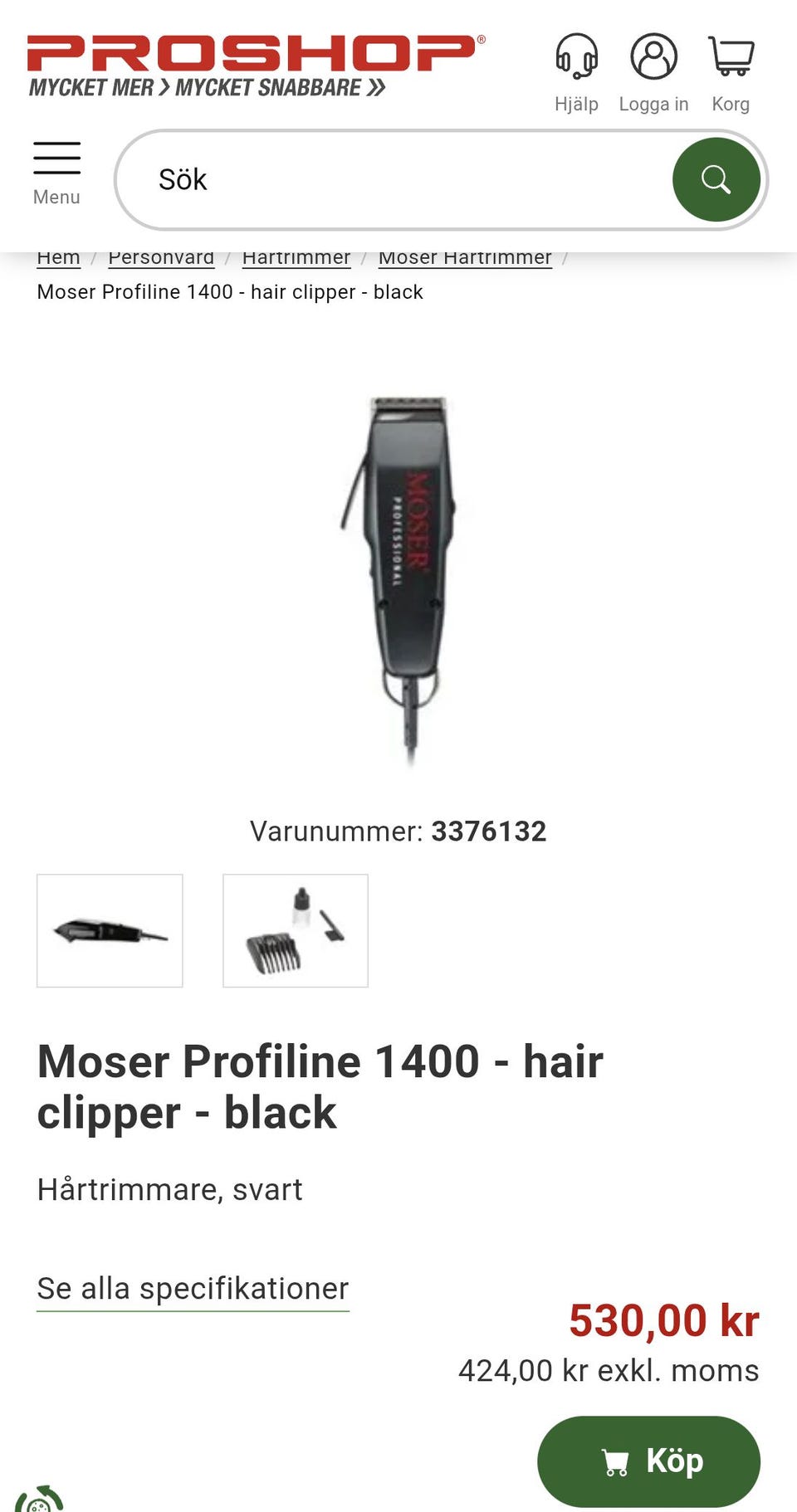Screen dimensions: 797x1512
Task: Open Personvård breadcrumb category
Action: coord(161,258)
